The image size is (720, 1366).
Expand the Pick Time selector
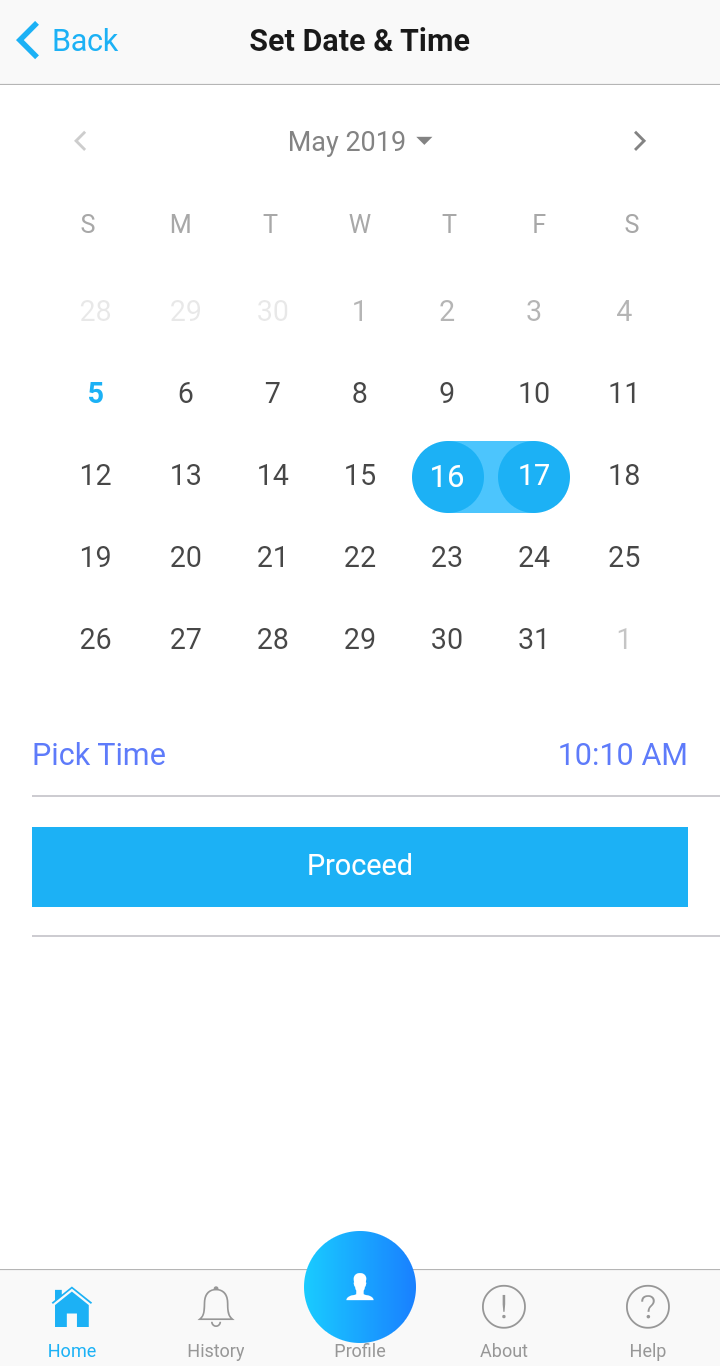click(98, 754)
